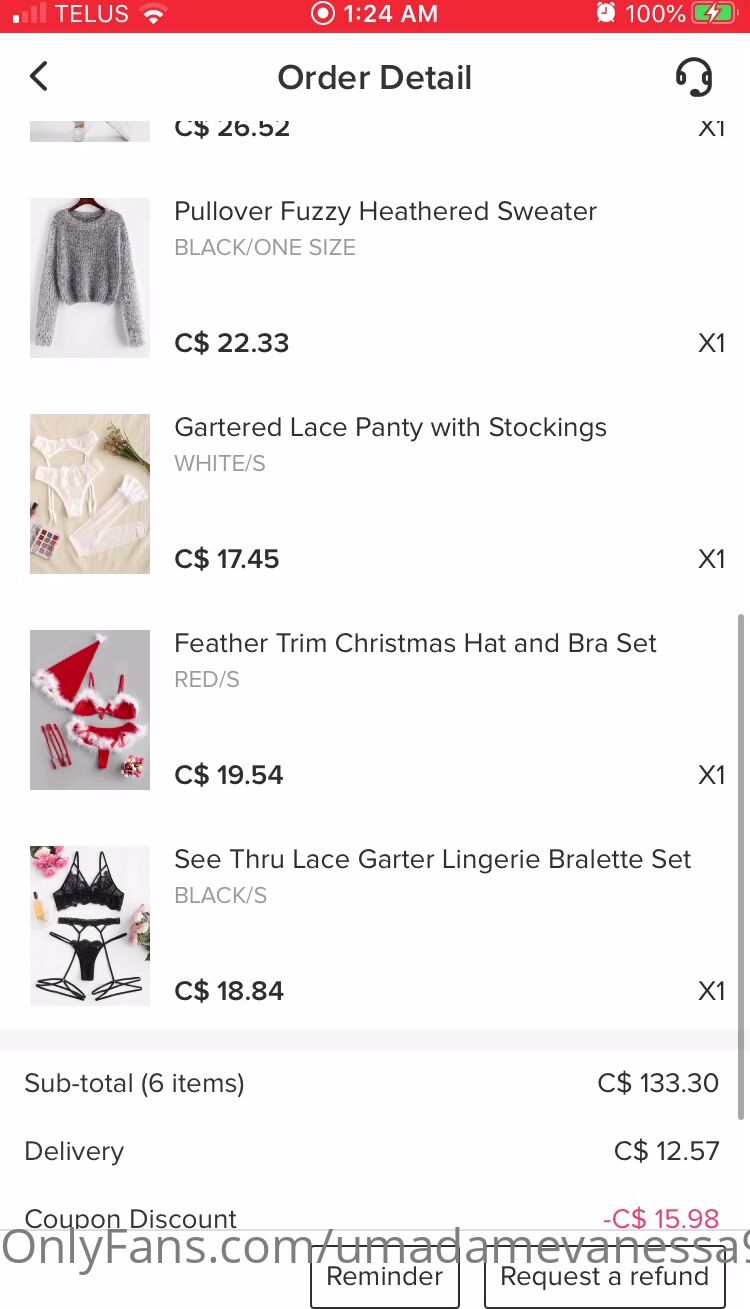Contact customer support via headset icon
Viewport: 750px width, 1309px height.
tap(693, 77)
